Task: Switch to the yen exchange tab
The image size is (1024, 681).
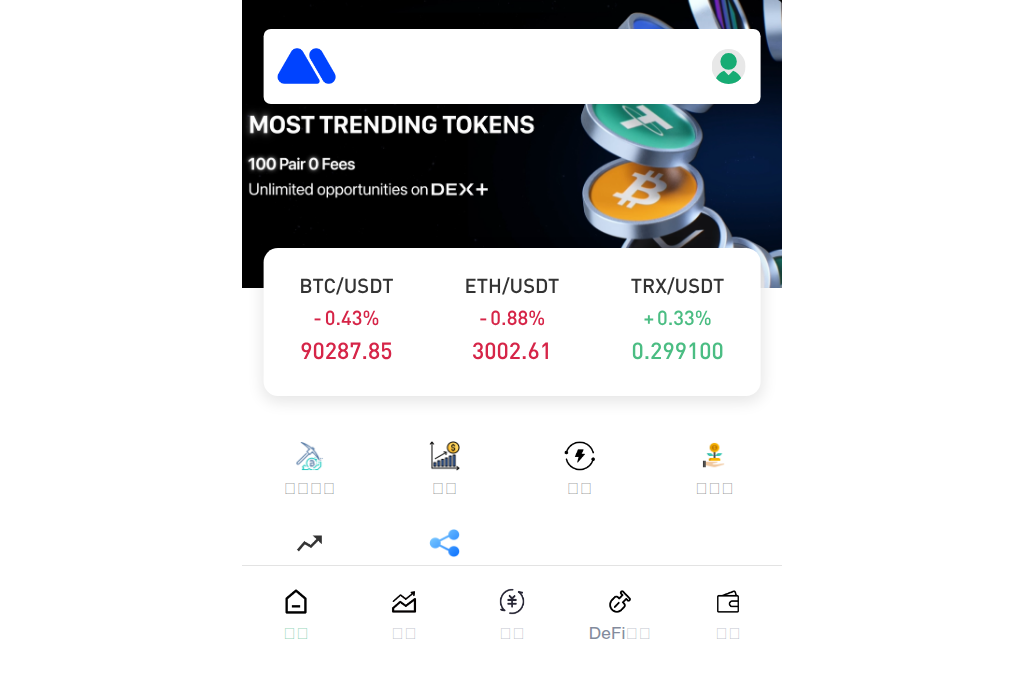Action: (x=512, y=612)
